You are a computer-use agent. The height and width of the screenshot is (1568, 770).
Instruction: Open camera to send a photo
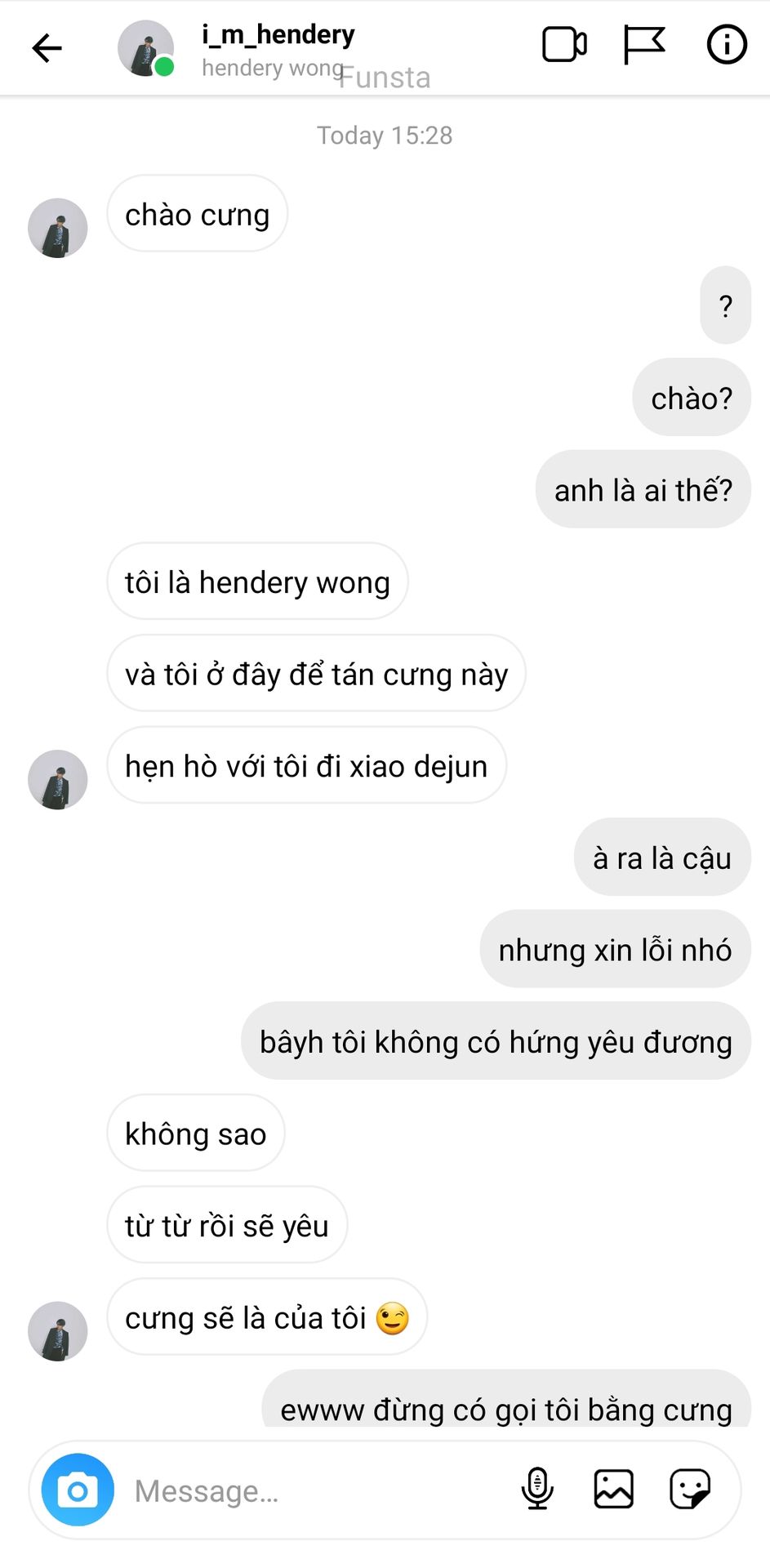pos(78,1490)
